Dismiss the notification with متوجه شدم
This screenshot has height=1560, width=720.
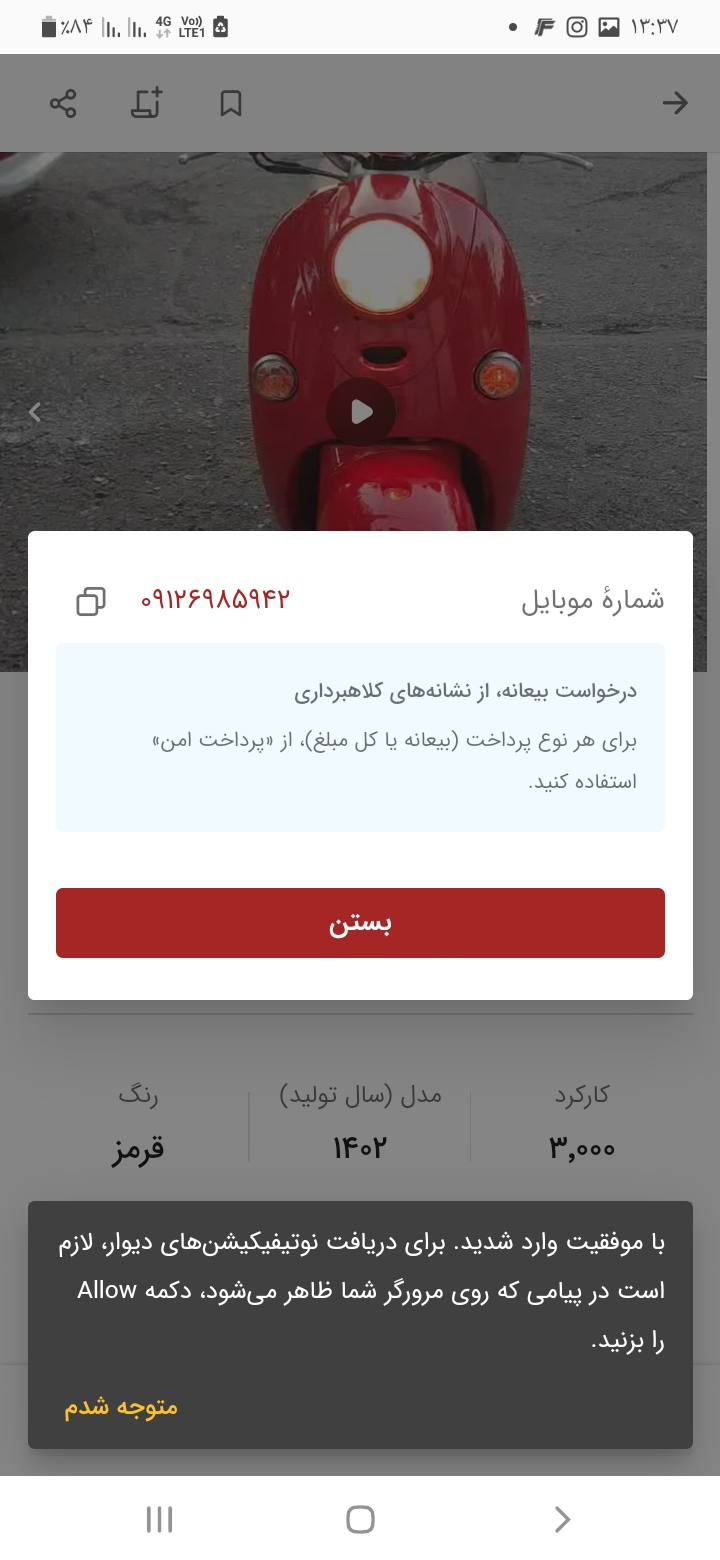click(x=121, y=1407)
